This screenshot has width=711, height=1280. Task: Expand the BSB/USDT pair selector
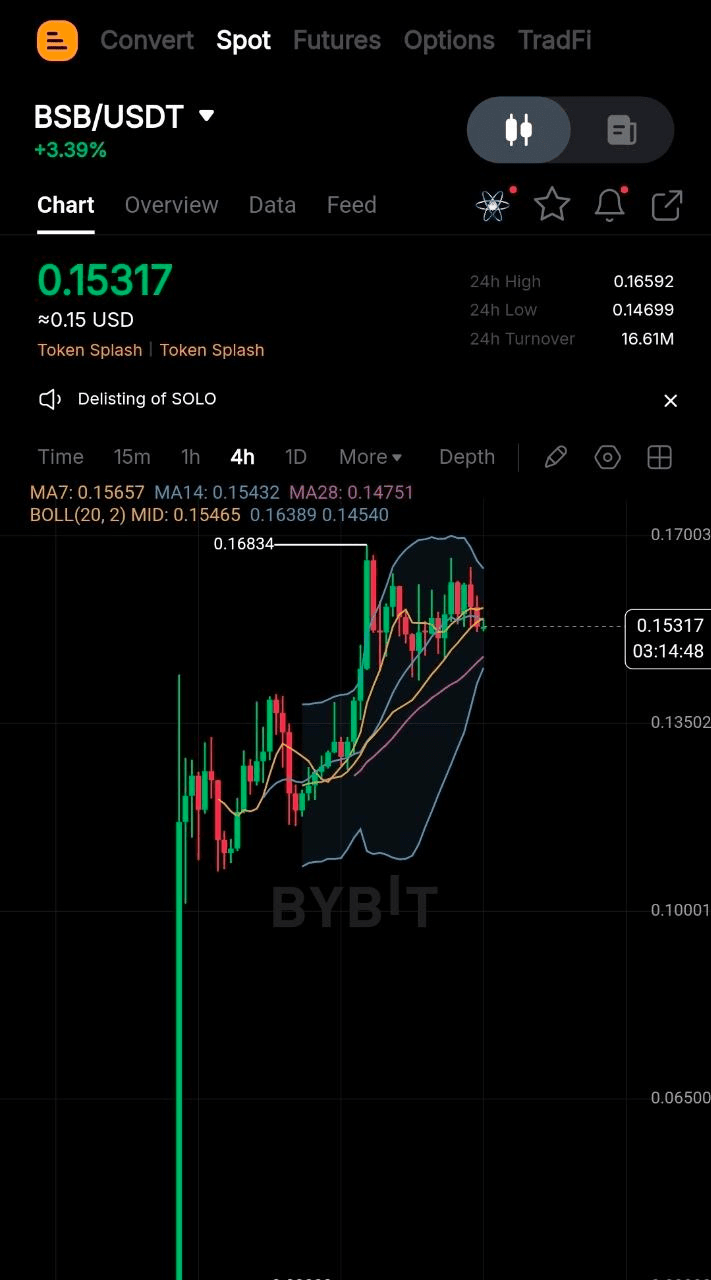[206, 116]
